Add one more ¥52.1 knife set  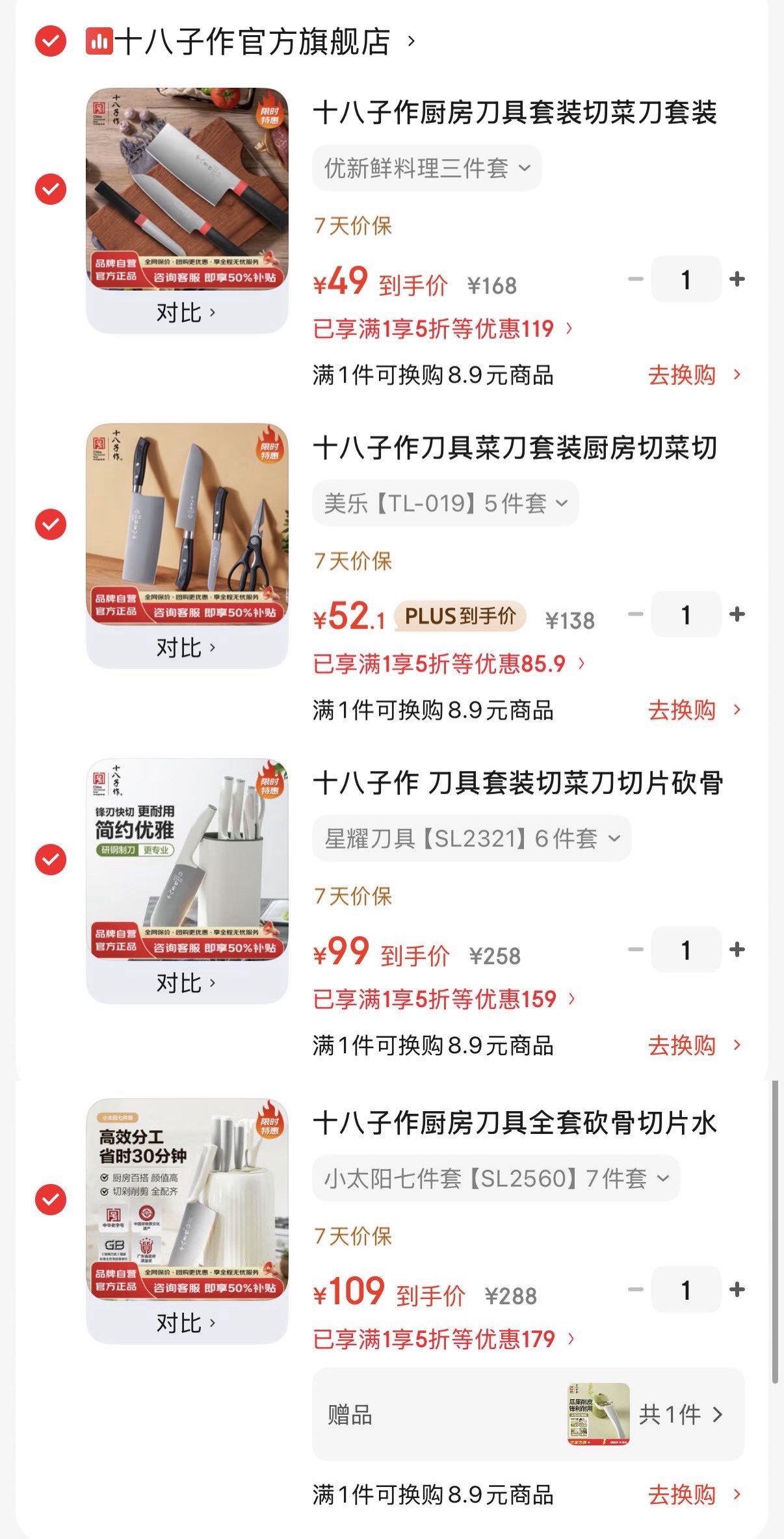click(x=737, y=614)
